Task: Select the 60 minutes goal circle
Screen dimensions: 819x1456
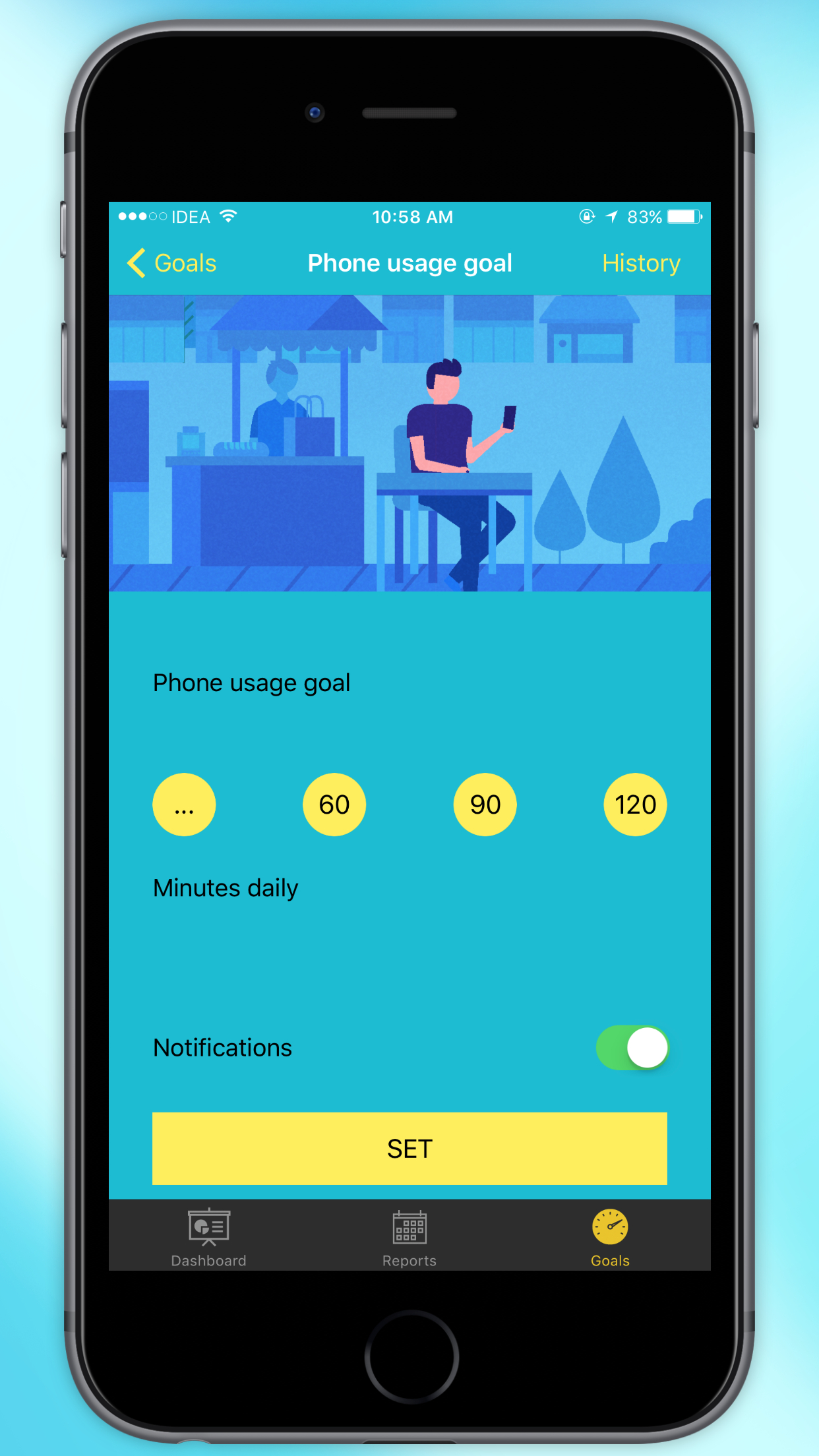Action: [334, 804]
